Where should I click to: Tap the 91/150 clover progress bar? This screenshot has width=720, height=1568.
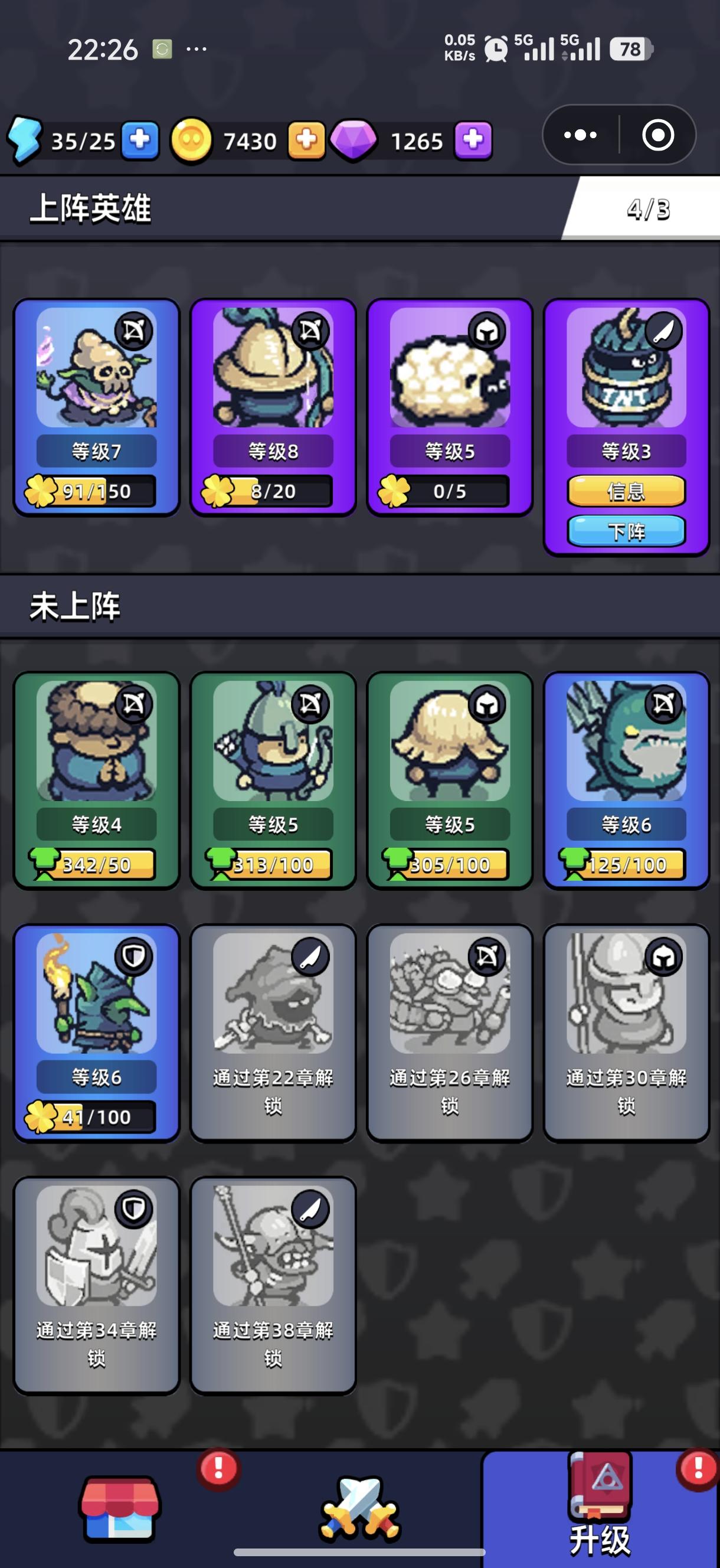click(x=95, y=492)
